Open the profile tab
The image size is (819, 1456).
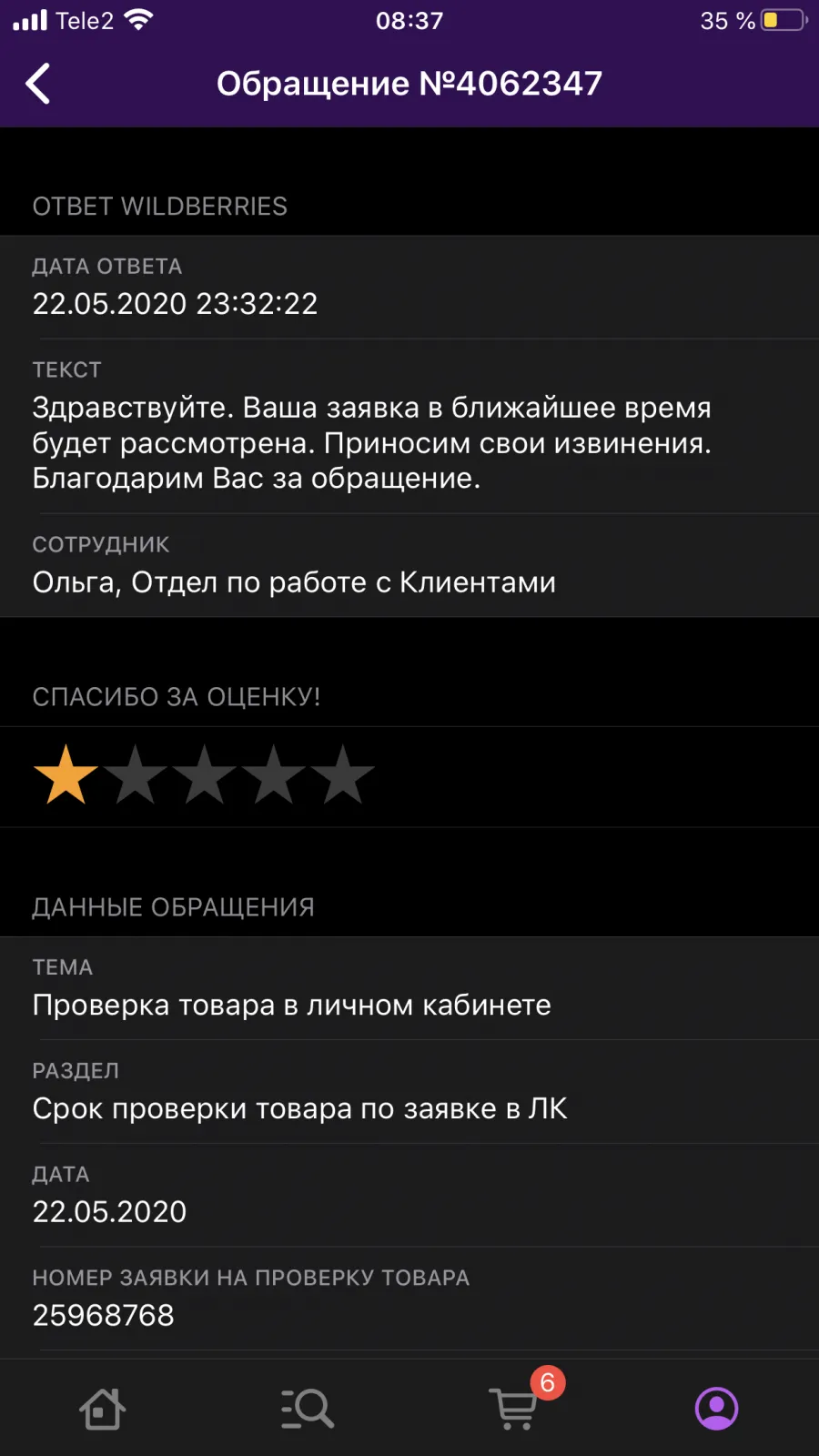click(x=717, y=1409)
